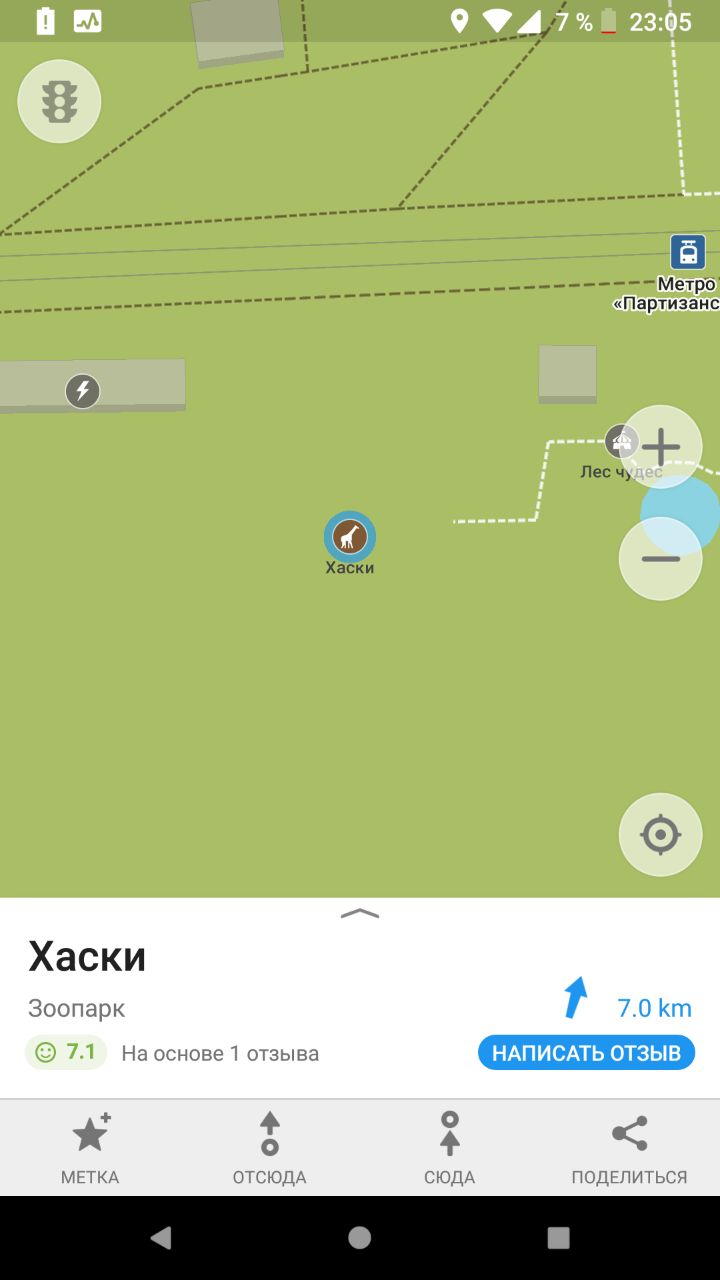Open the 7.1 rating badge
Image resolution: width=720 pixels, height=1280 pixels.
coord(66,1052)
